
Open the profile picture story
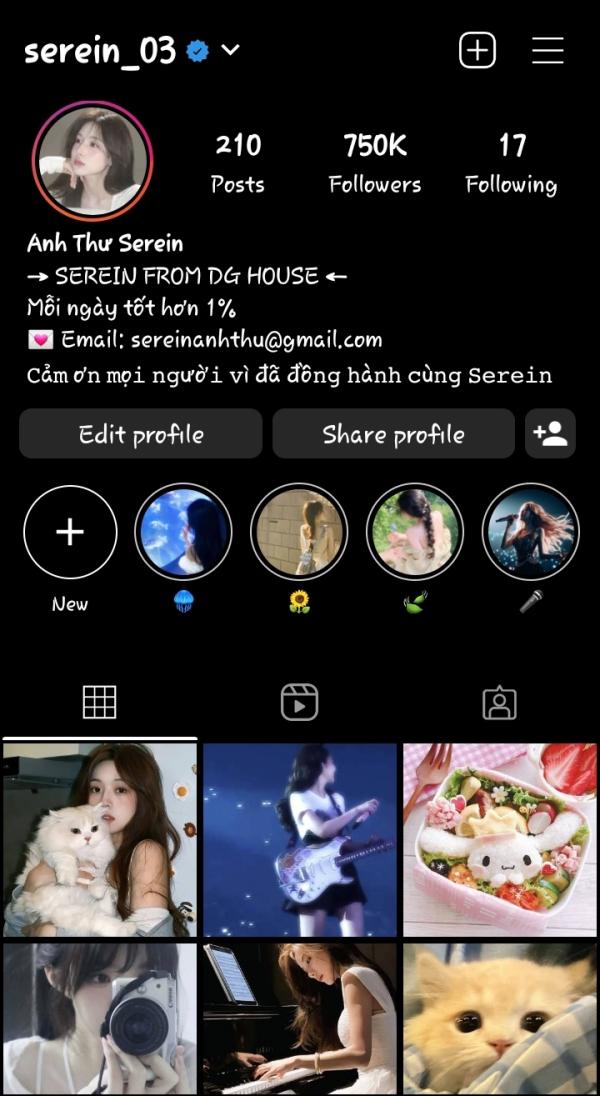pos(91,160)
